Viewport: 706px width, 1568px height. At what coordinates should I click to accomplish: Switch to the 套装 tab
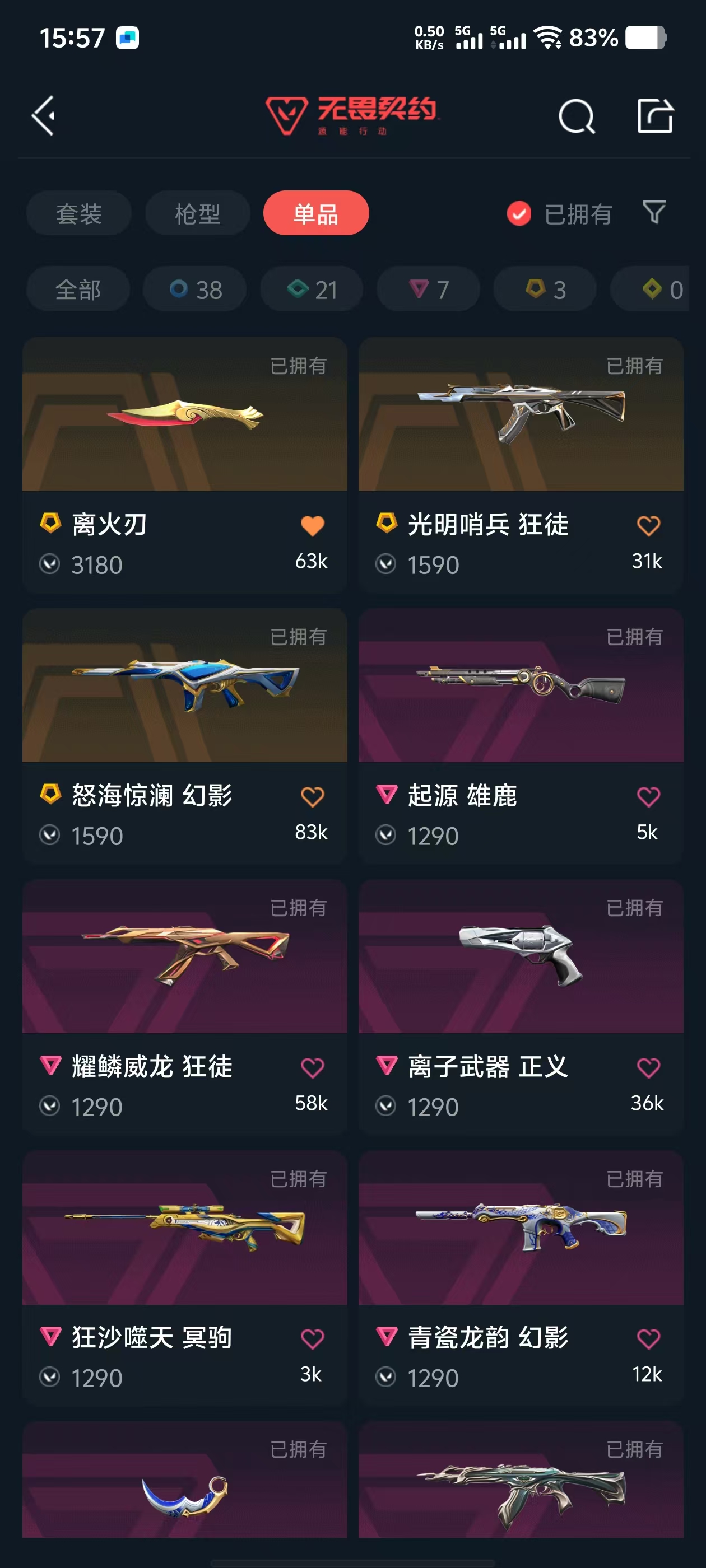pyautogui.click(x=78, y=214)
